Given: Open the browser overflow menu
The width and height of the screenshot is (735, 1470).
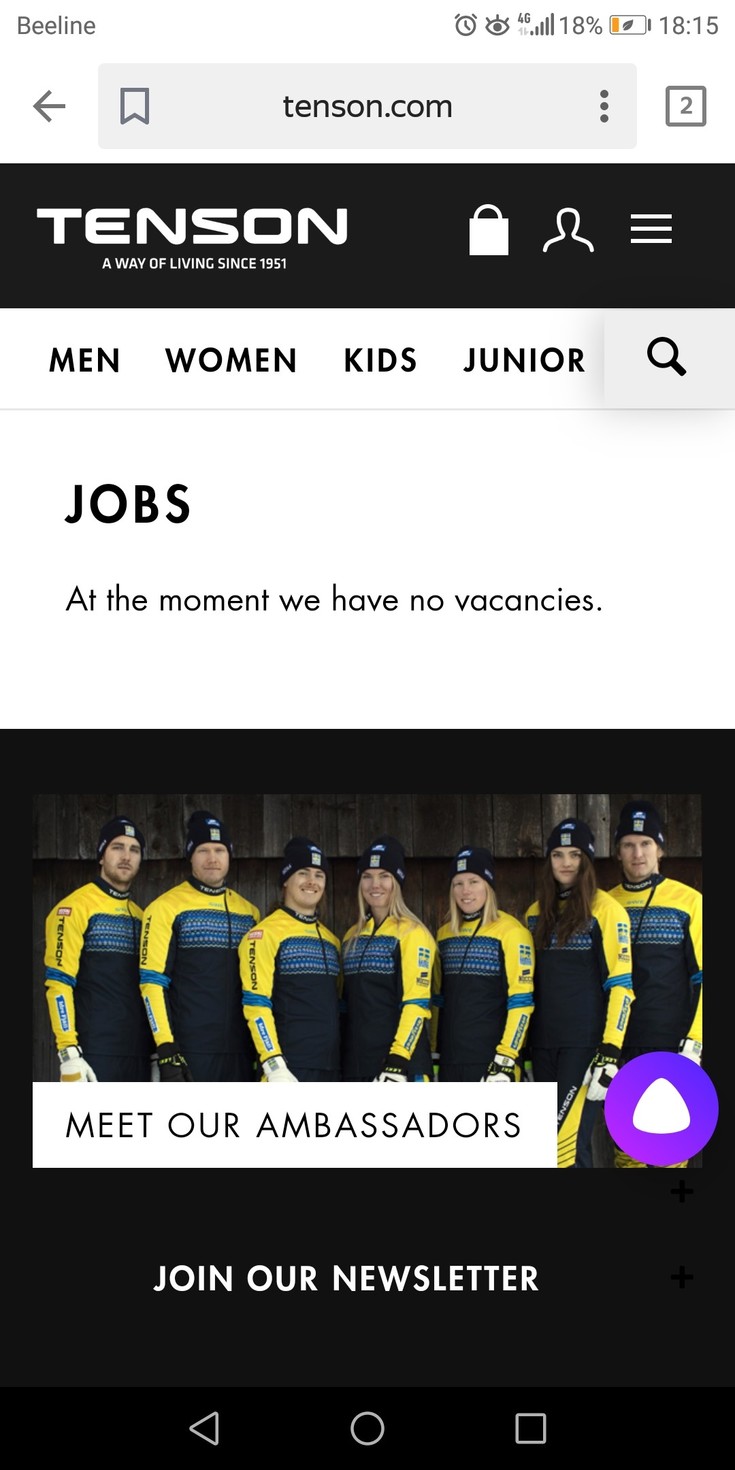Looking at the screenshot, I should (604, 106).
